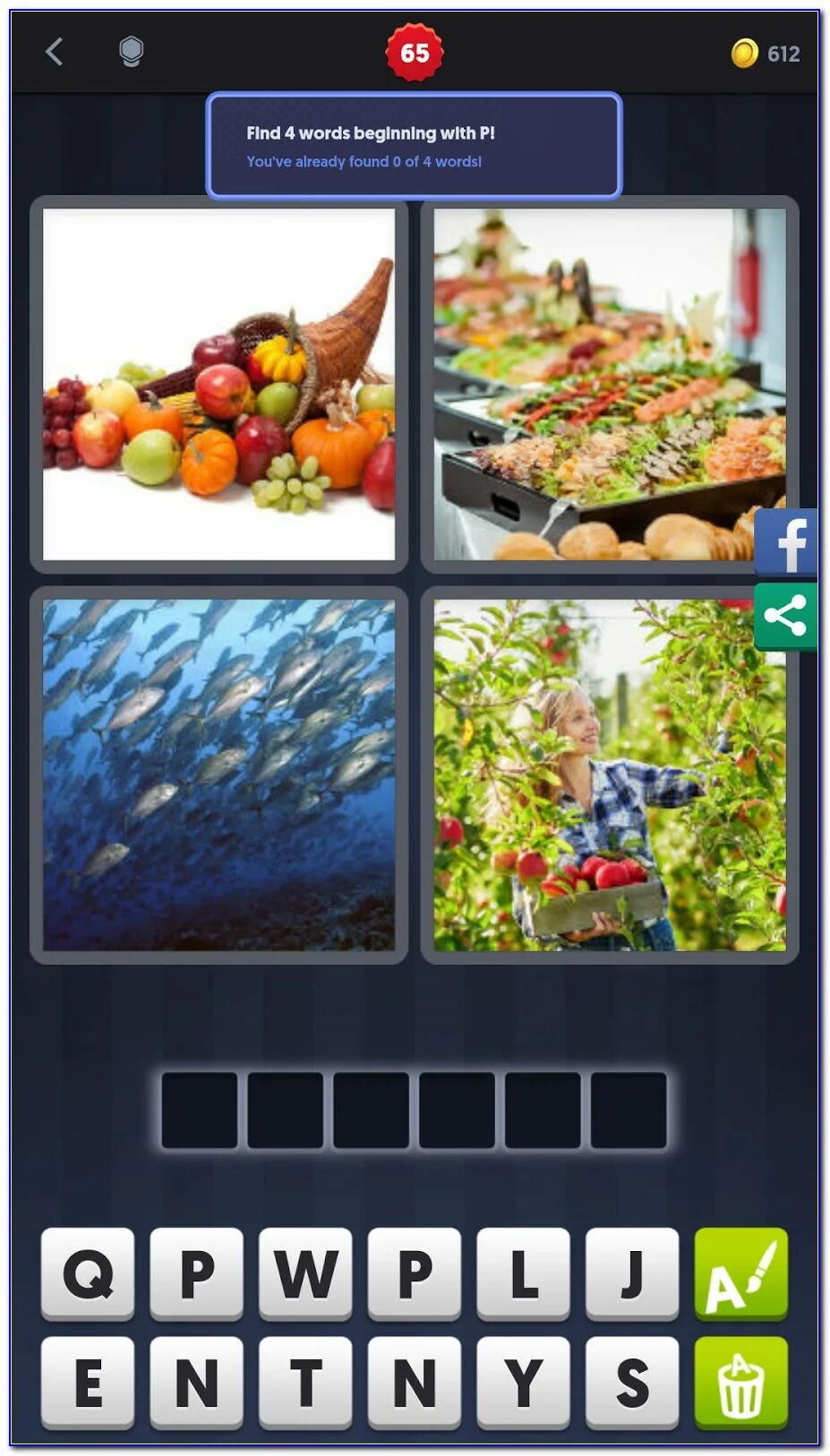Enlarge the buffet food picture
Viewport: 830px width, 1456px height.
coord(609,385)
